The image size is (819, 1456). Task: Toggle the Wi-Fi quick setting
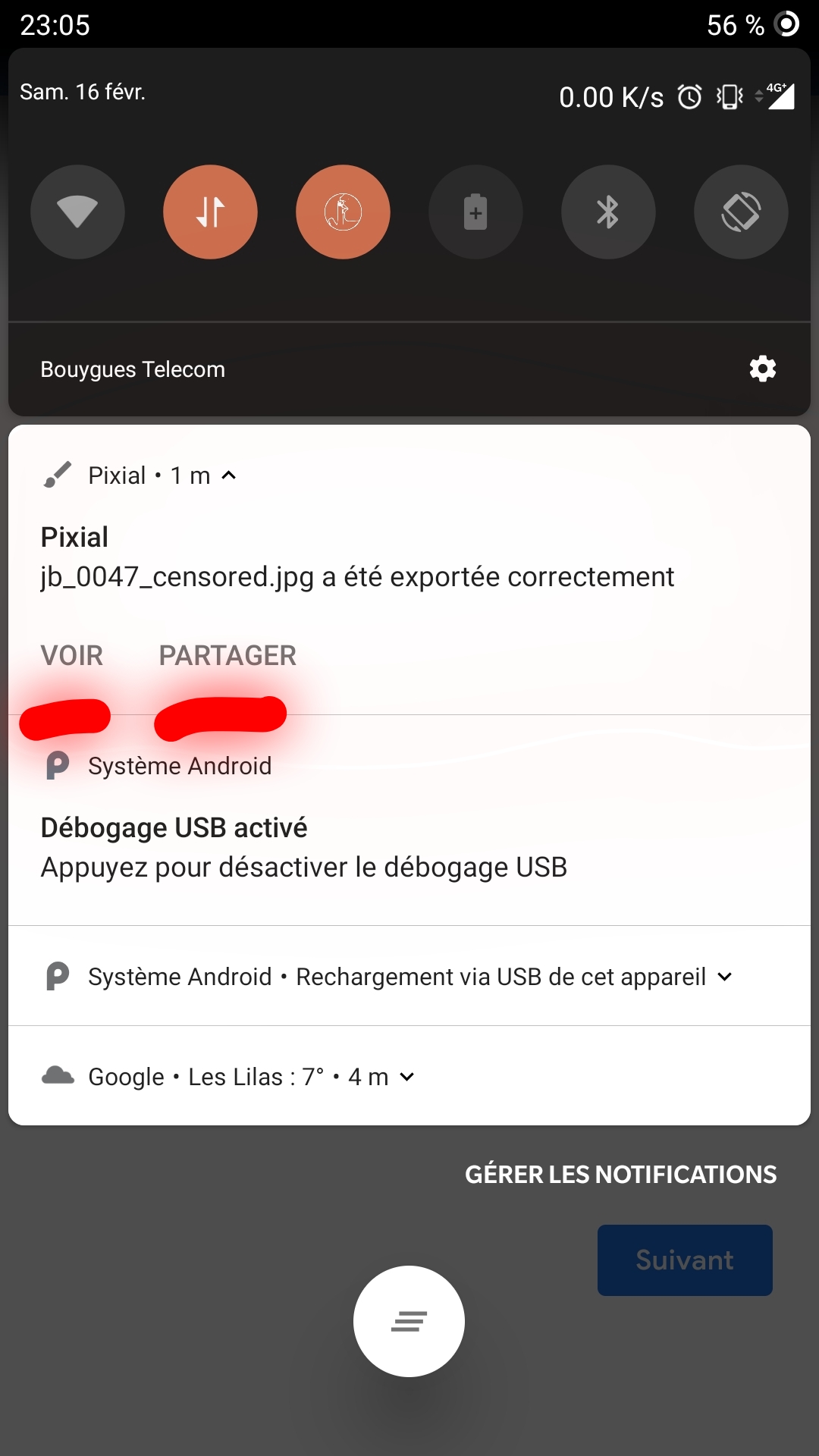[77, 212]
